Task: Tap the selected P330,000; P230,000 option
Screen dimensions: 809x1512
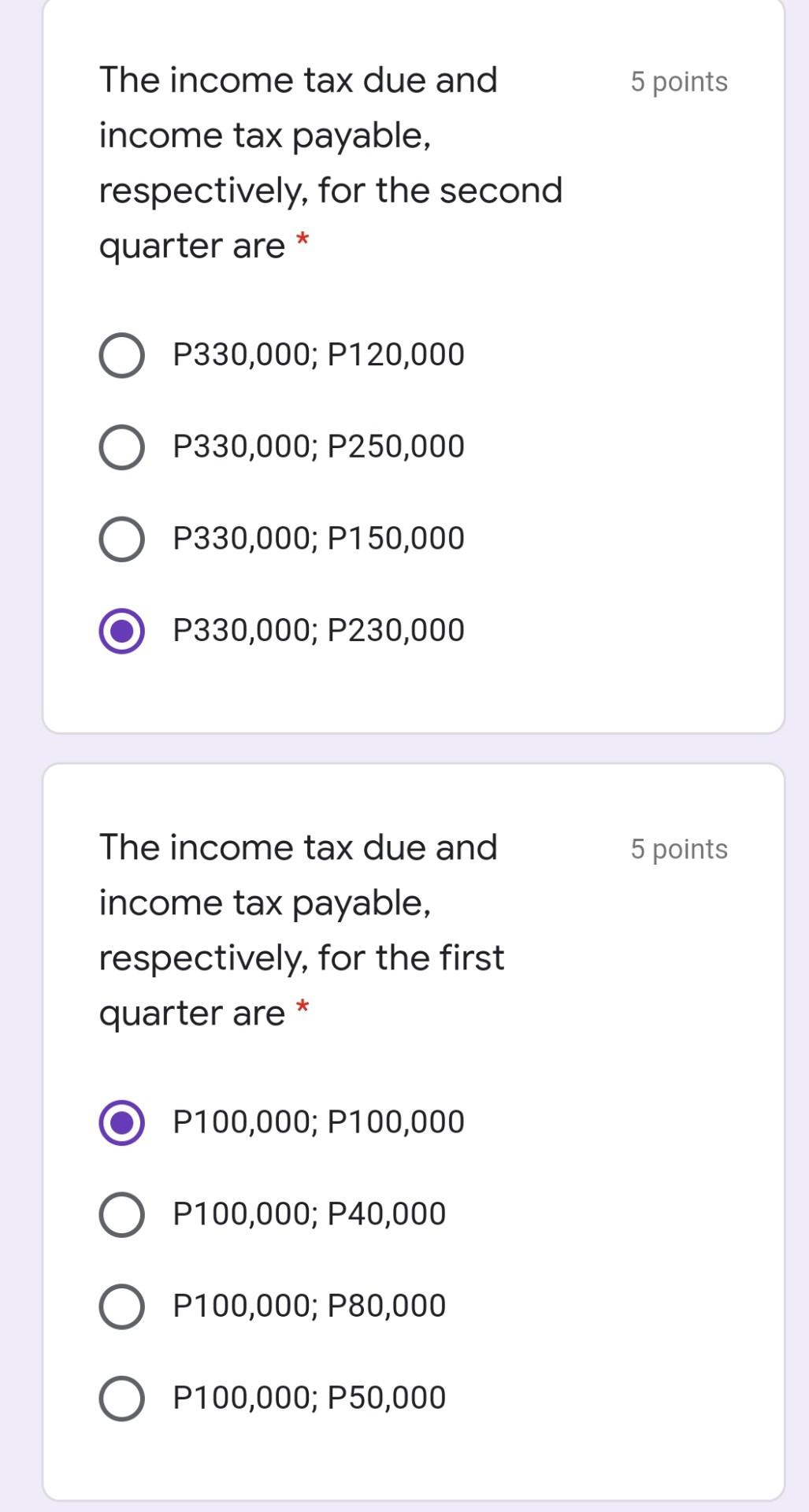Action: click(122, 631)
